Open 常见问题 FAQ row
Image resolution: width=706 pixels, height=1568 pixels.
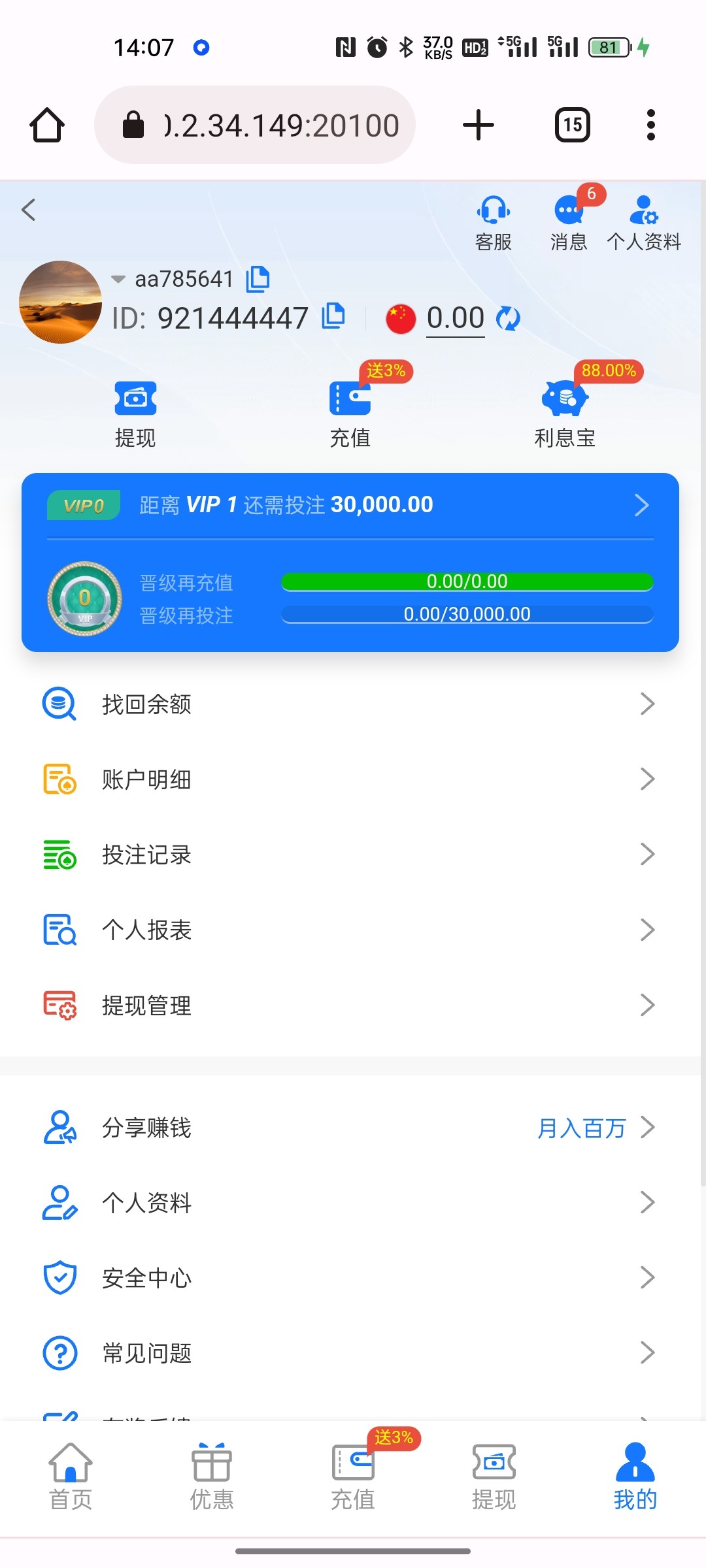pos(350,1353)
